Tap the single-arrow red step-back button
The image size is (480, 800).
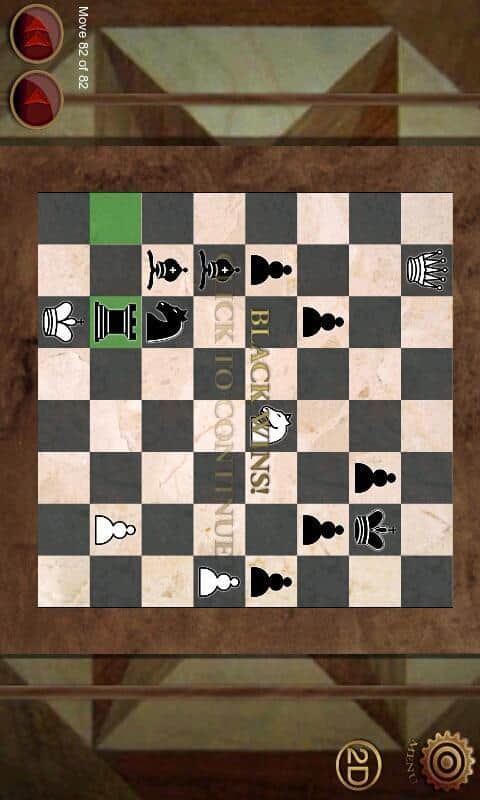36,99
